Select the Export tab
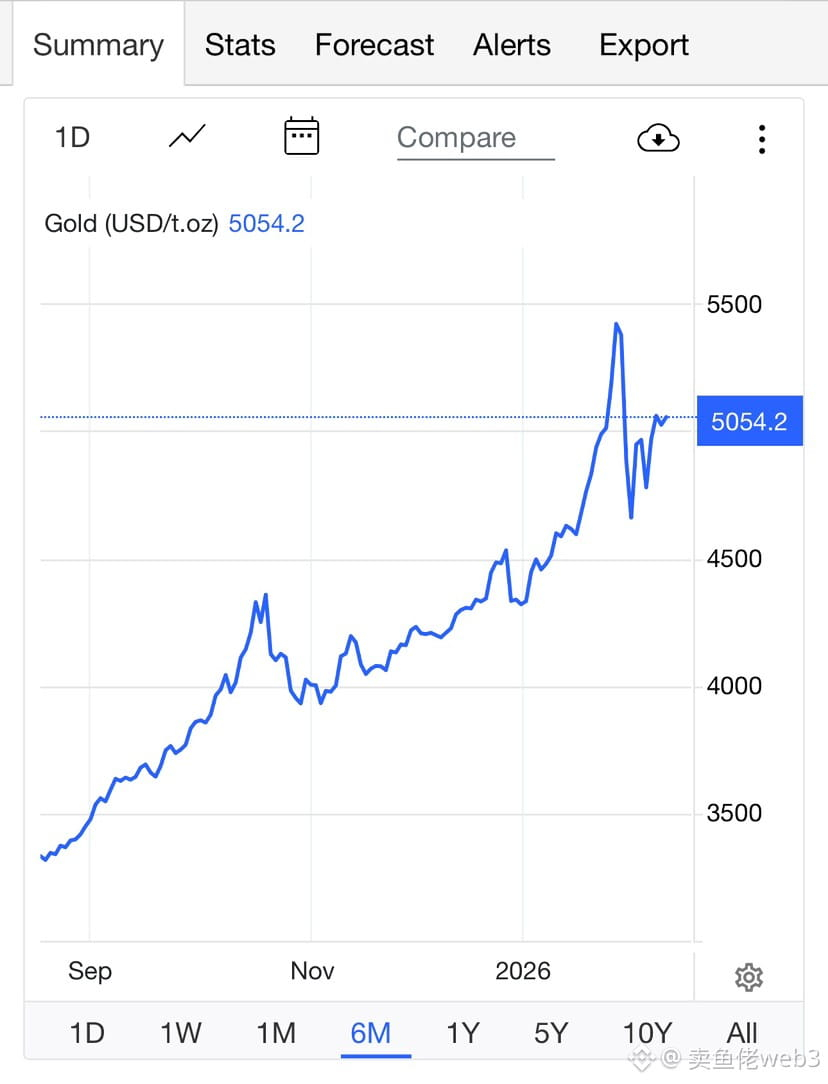The height and width of the screenshot is (1084, 828). tap(643, 46)
